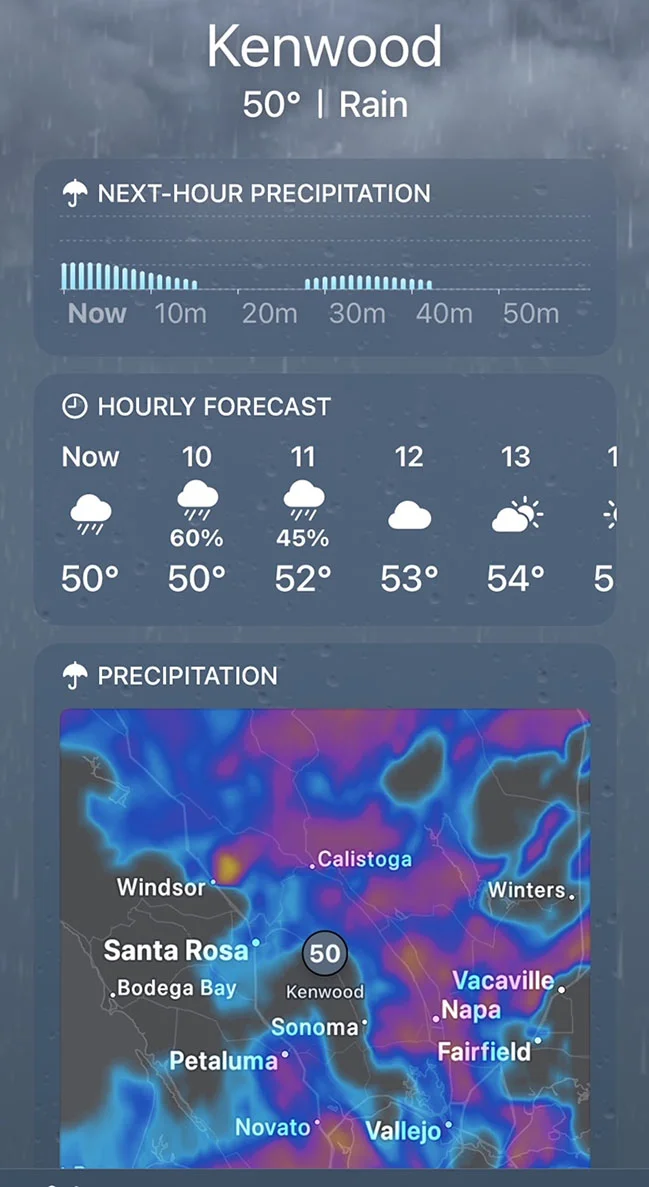
Task: Open the next-hour precipitation card
Action: 324,258
